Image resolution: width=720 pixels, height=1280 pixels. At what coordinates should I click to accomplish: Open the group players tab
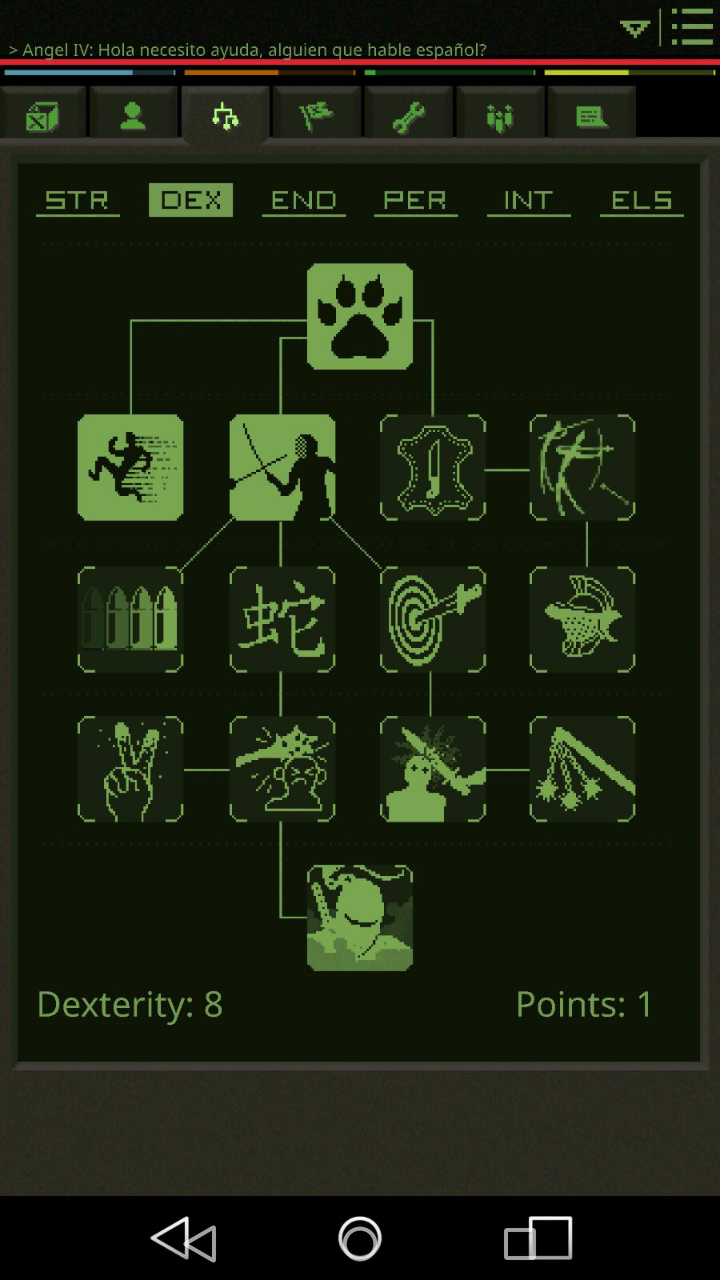click(499, 117)
